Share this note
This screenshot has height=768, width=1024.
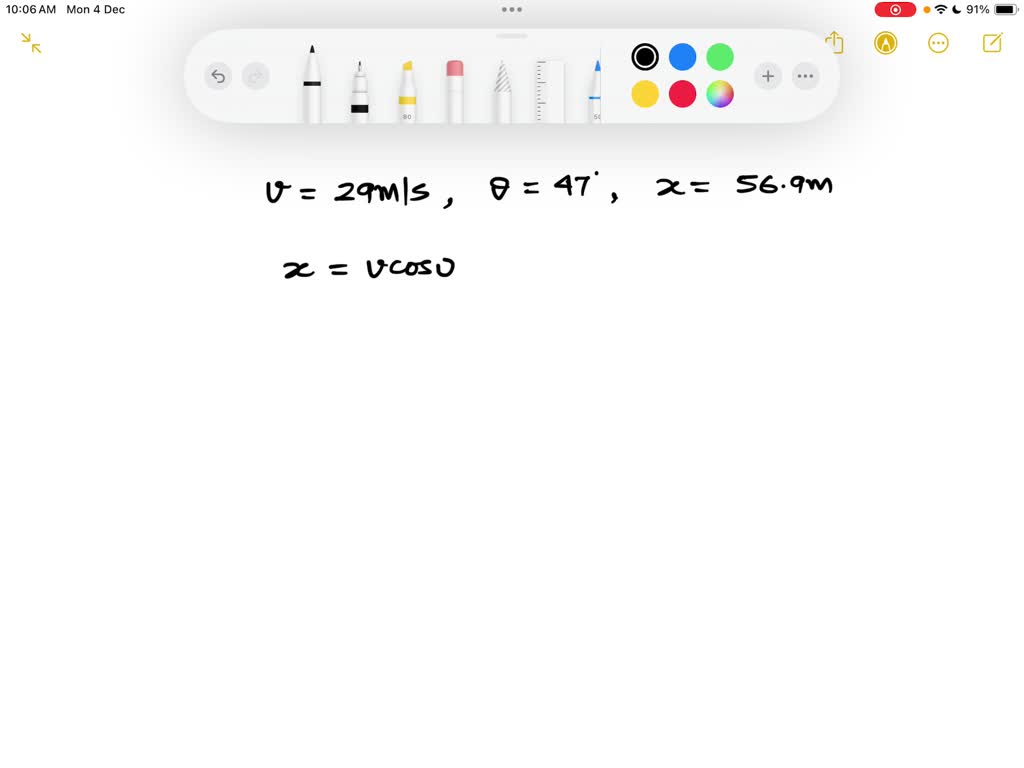834,43
